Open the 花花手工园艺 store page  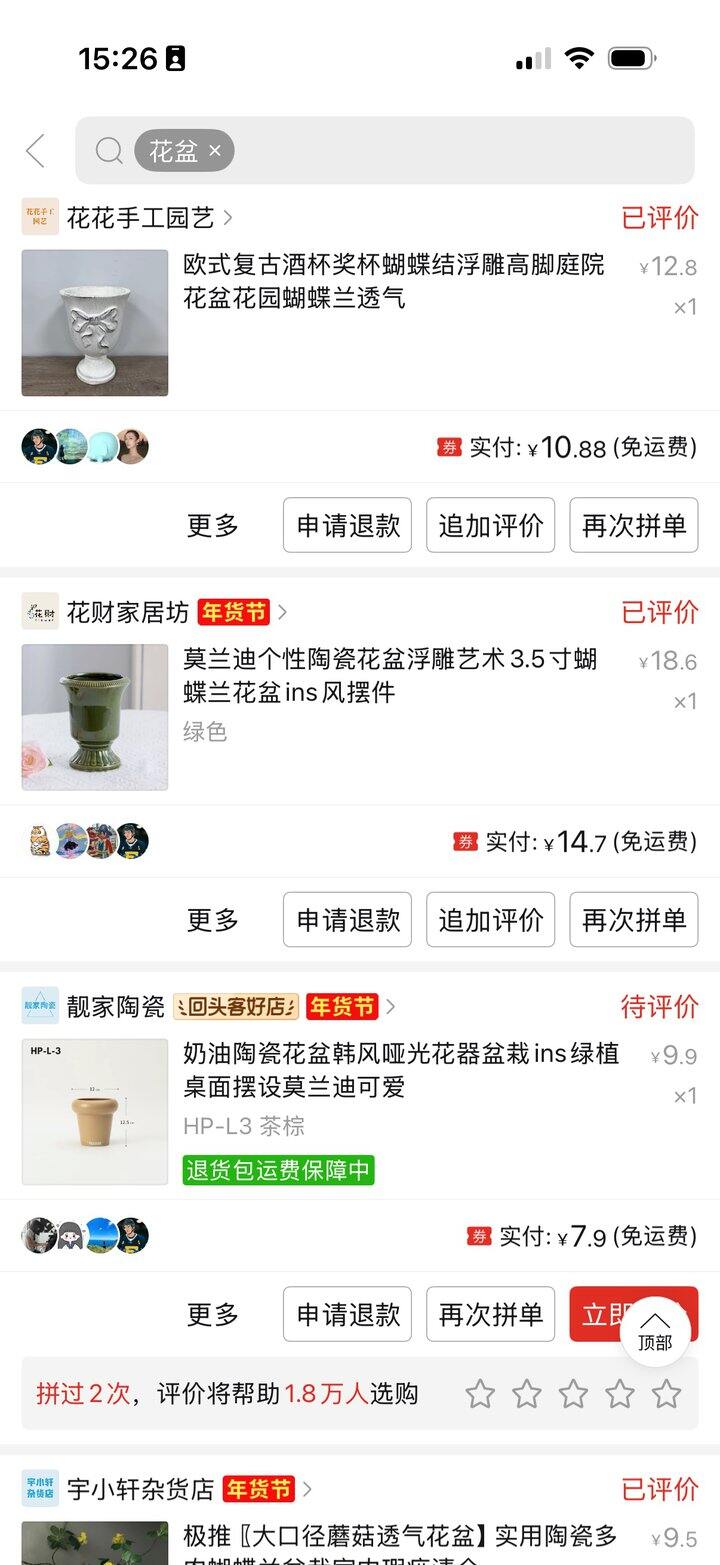click(x=140, y=217)
